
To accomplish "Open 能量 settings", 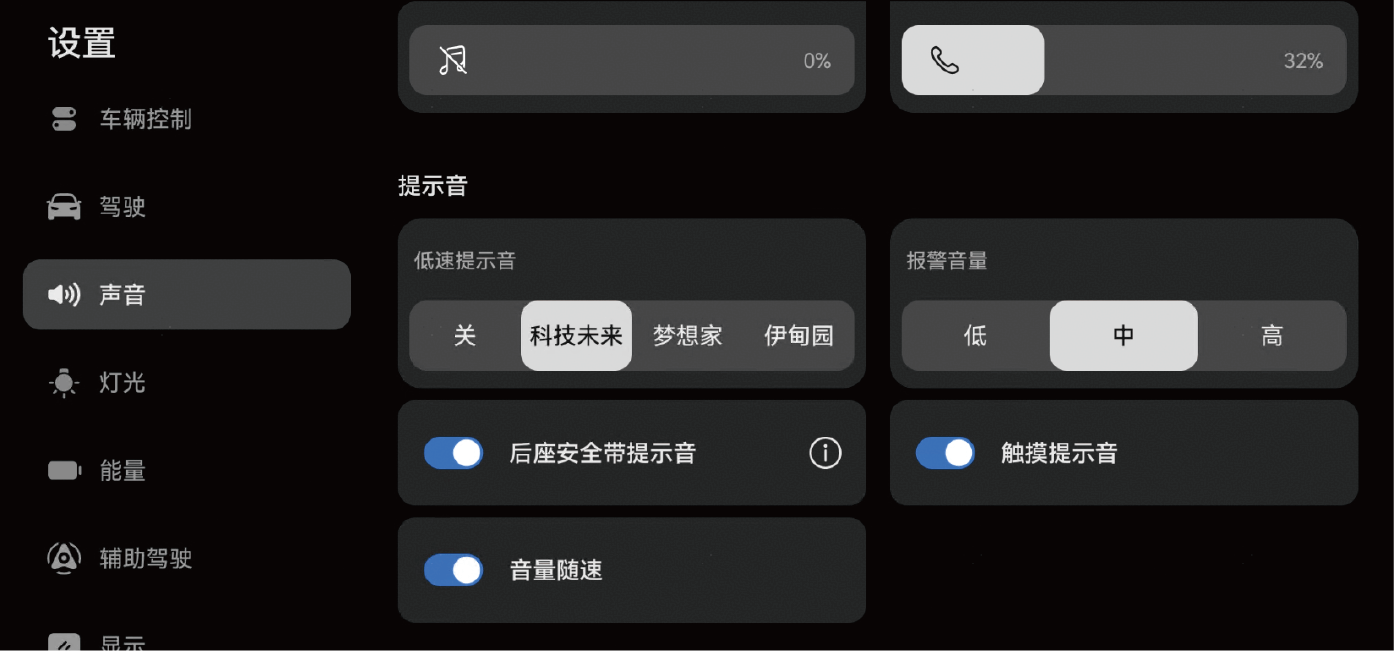I will tap(122, 470).
